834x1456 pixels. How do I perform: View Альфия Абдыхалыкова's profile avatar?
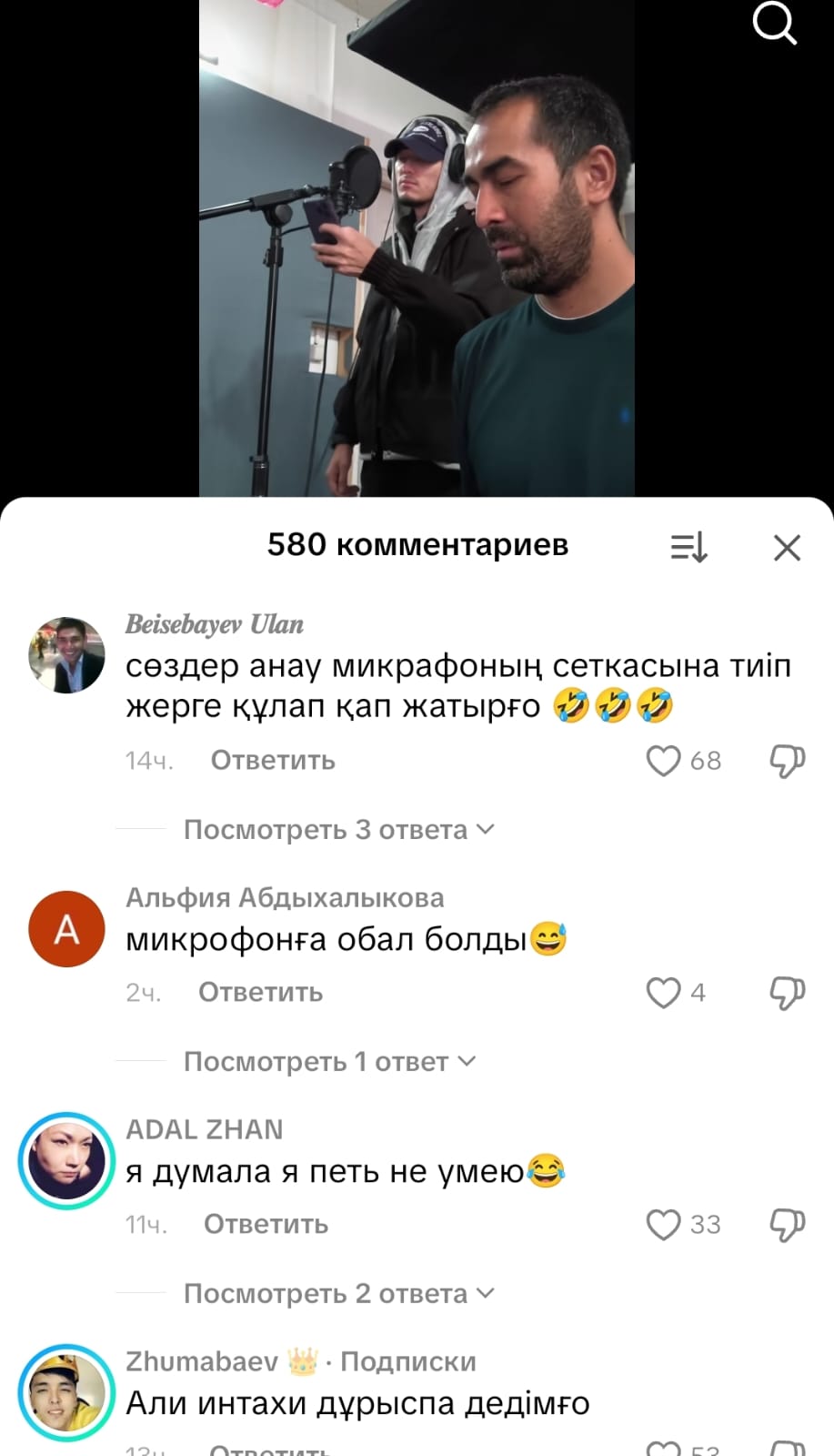tap(66, 928)
